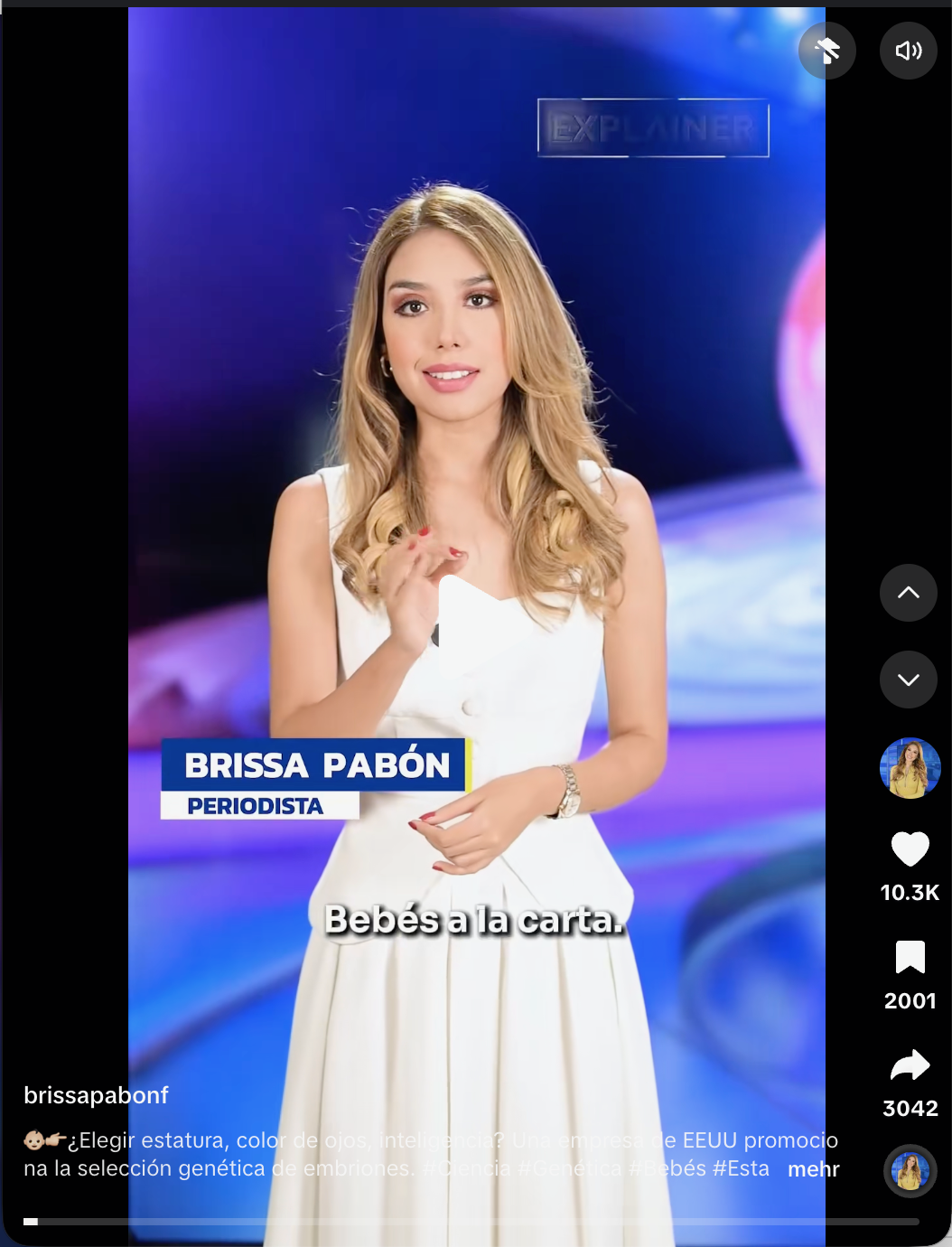952x1247 pixels.
Task: Bookmark this video to favorites
Action: pyautogui.click(x=910, y=958)
